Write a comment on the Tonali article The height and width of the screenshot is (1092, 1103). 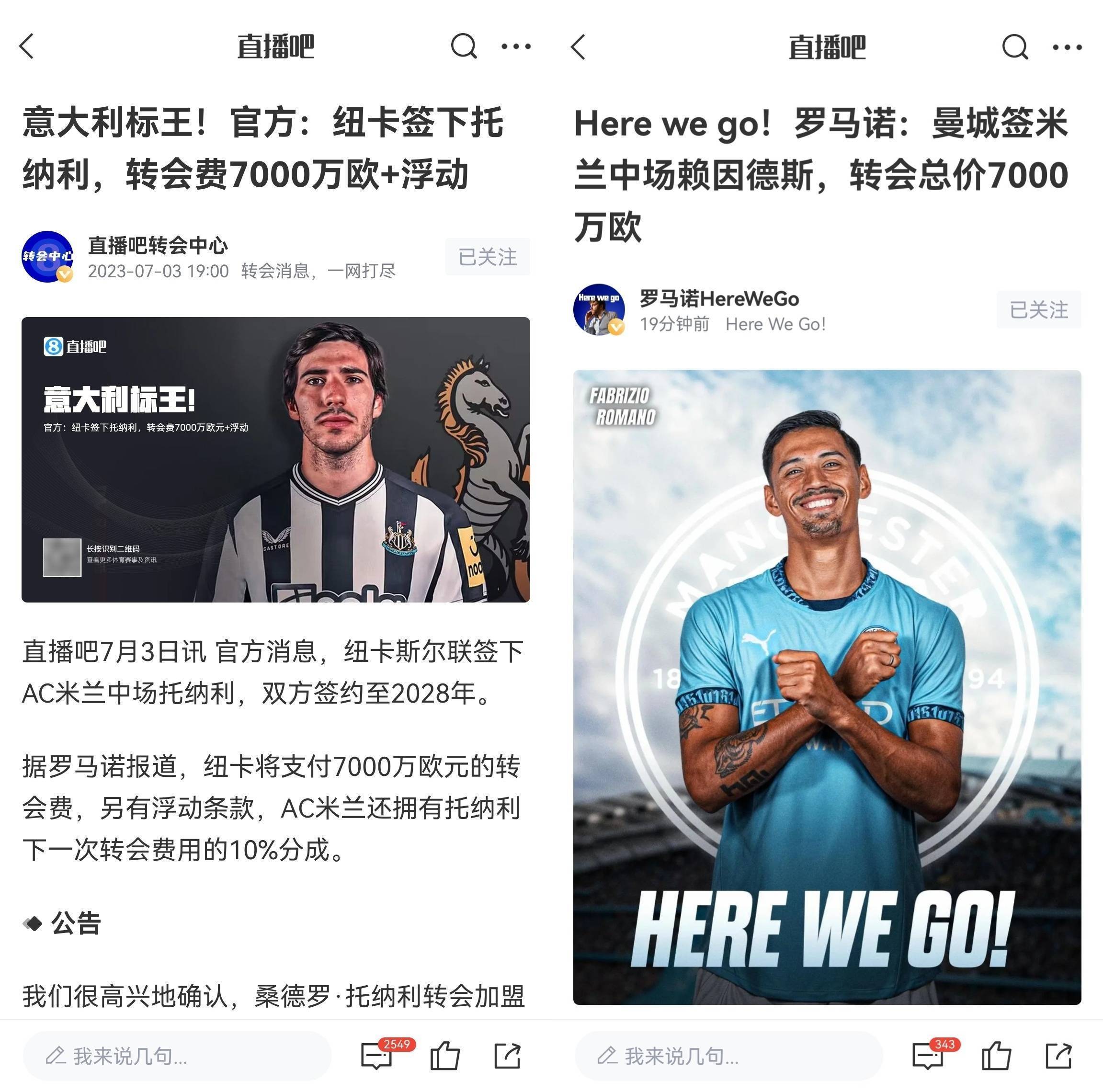pos(177,1056)
